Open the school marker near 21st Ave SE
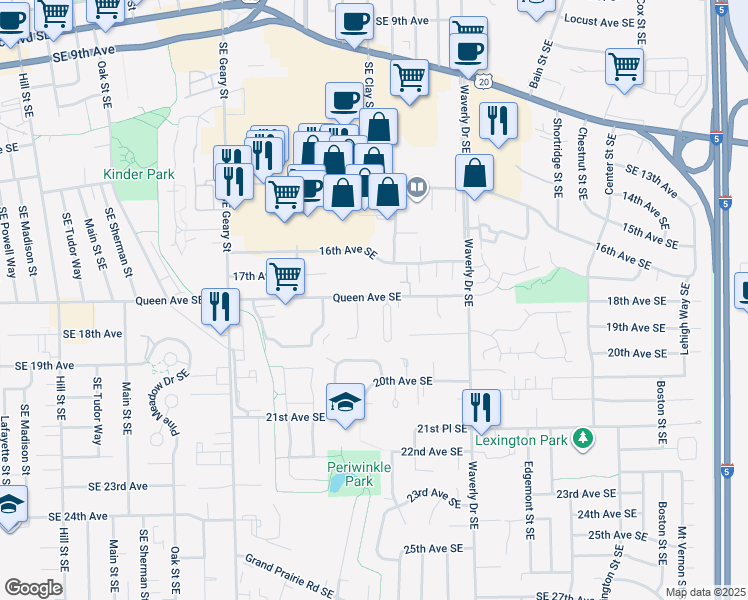 tap(345, 403)
